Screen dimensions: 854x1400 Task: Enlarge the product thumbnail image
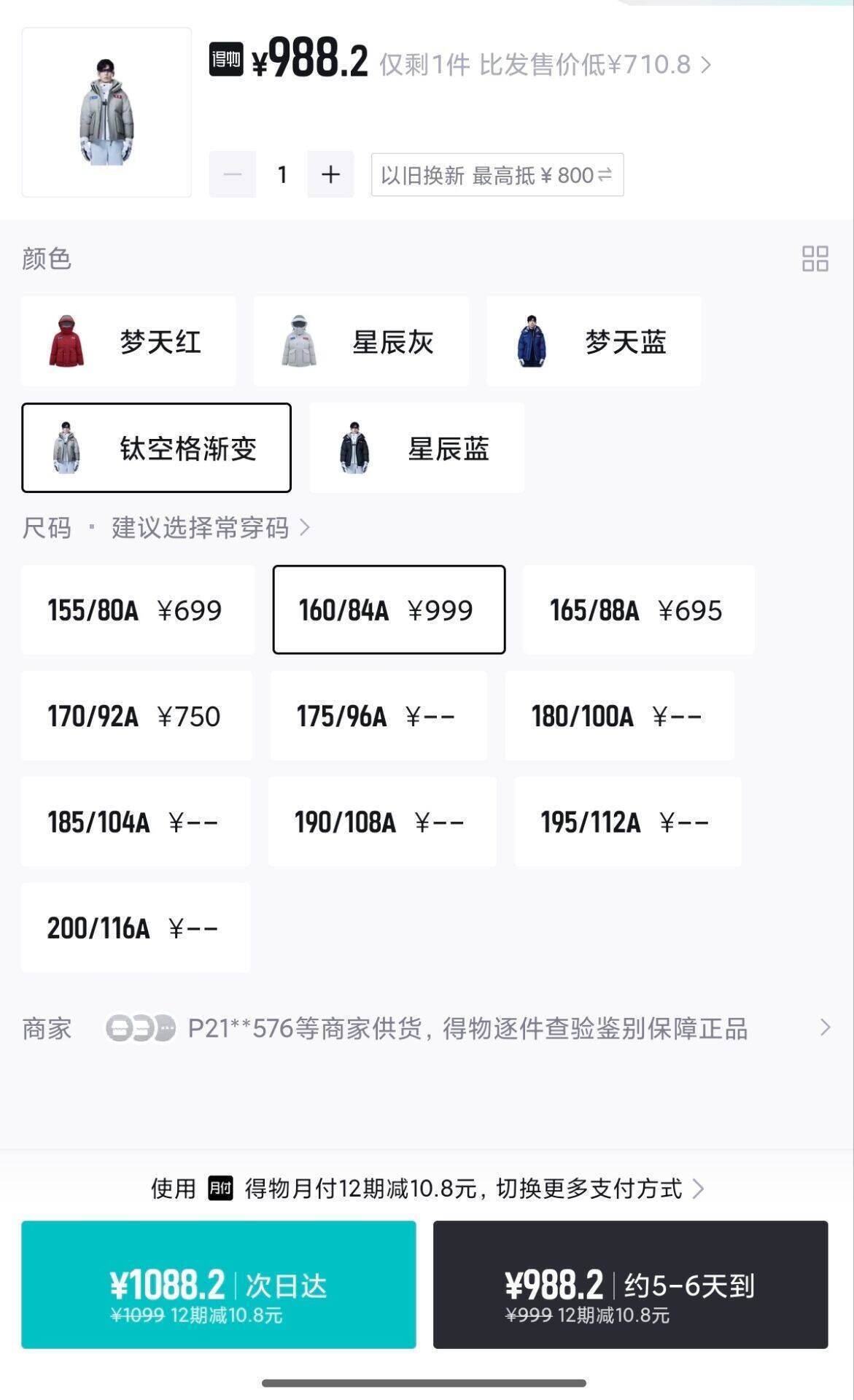(x=106, y=112)
